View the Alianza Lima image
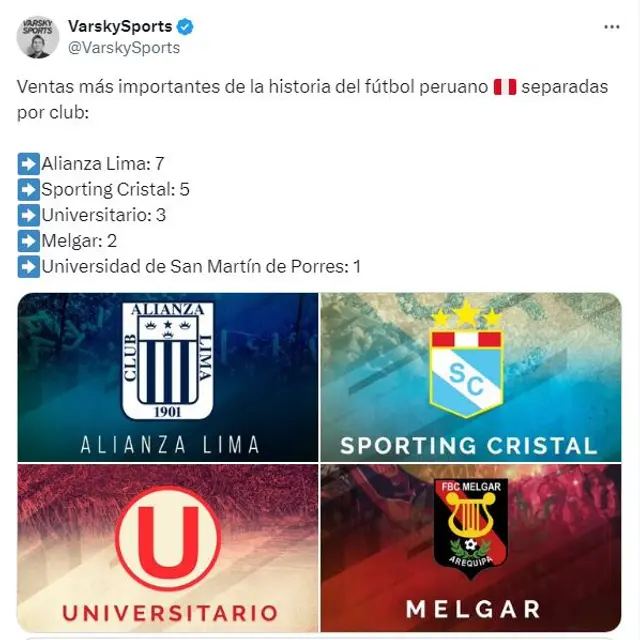 168,377
